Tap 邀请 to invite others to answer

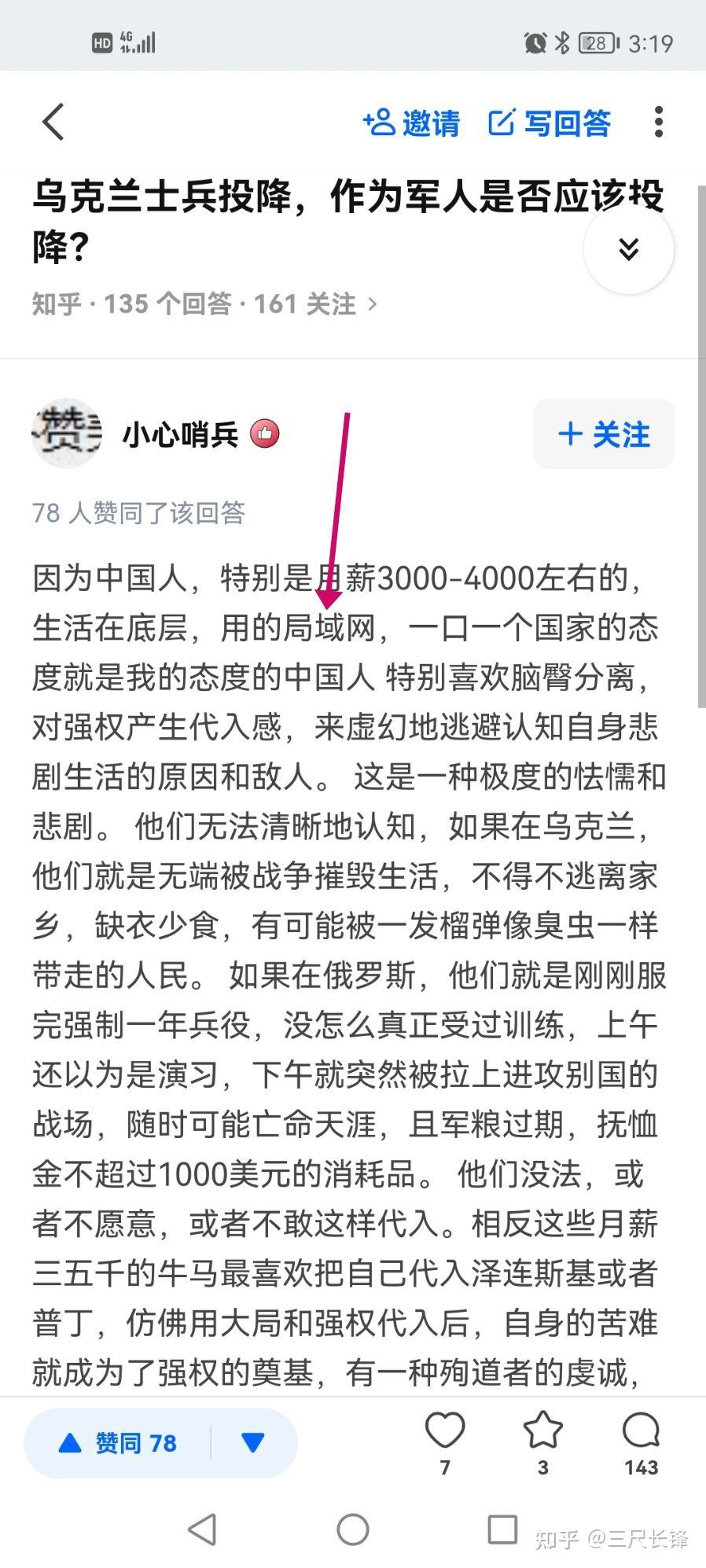pos(411,123)
